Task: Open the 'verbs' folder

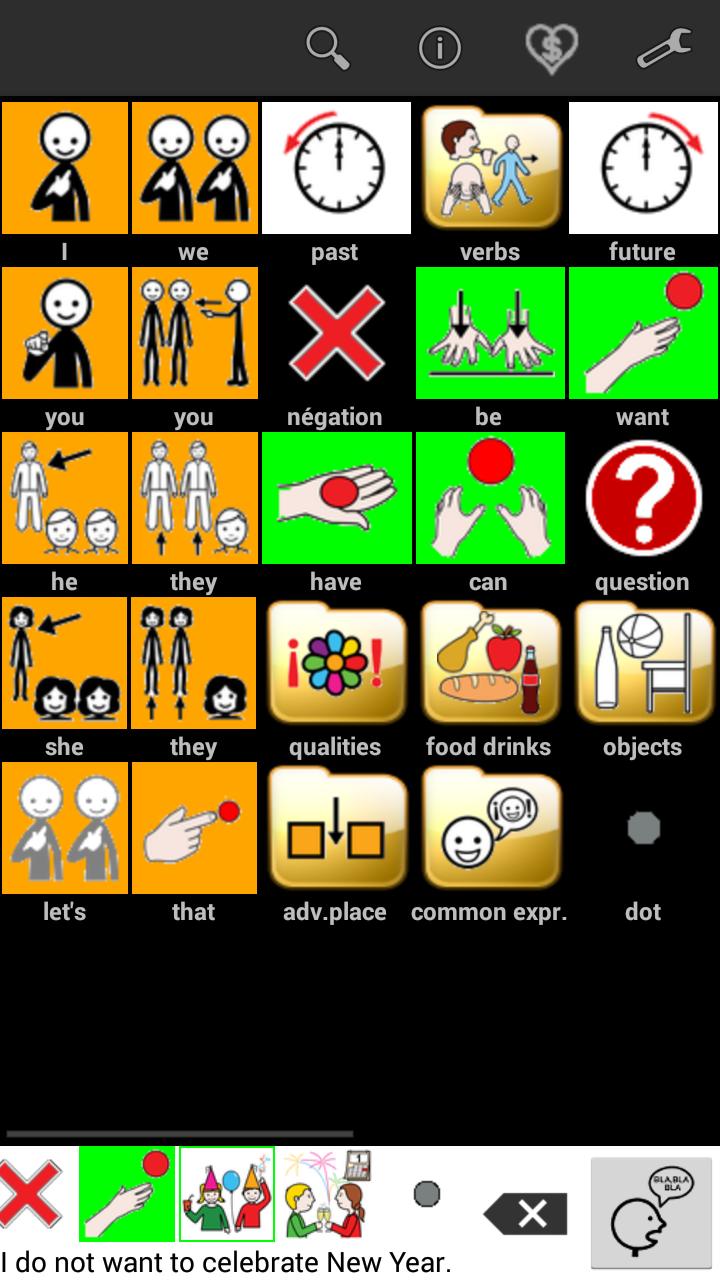Action: click(489, 167)
